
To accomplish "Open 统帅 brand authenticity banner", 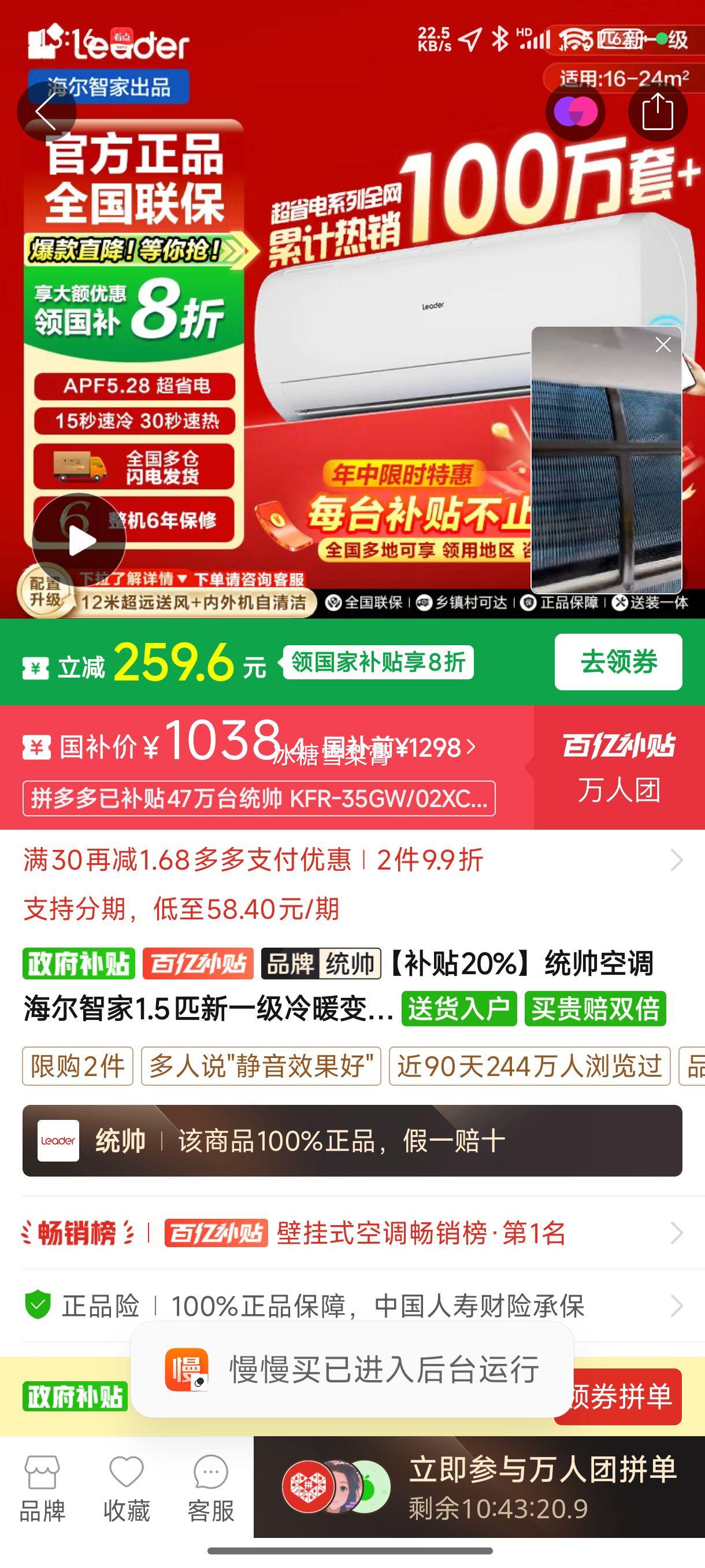I will click(351, 1141).
